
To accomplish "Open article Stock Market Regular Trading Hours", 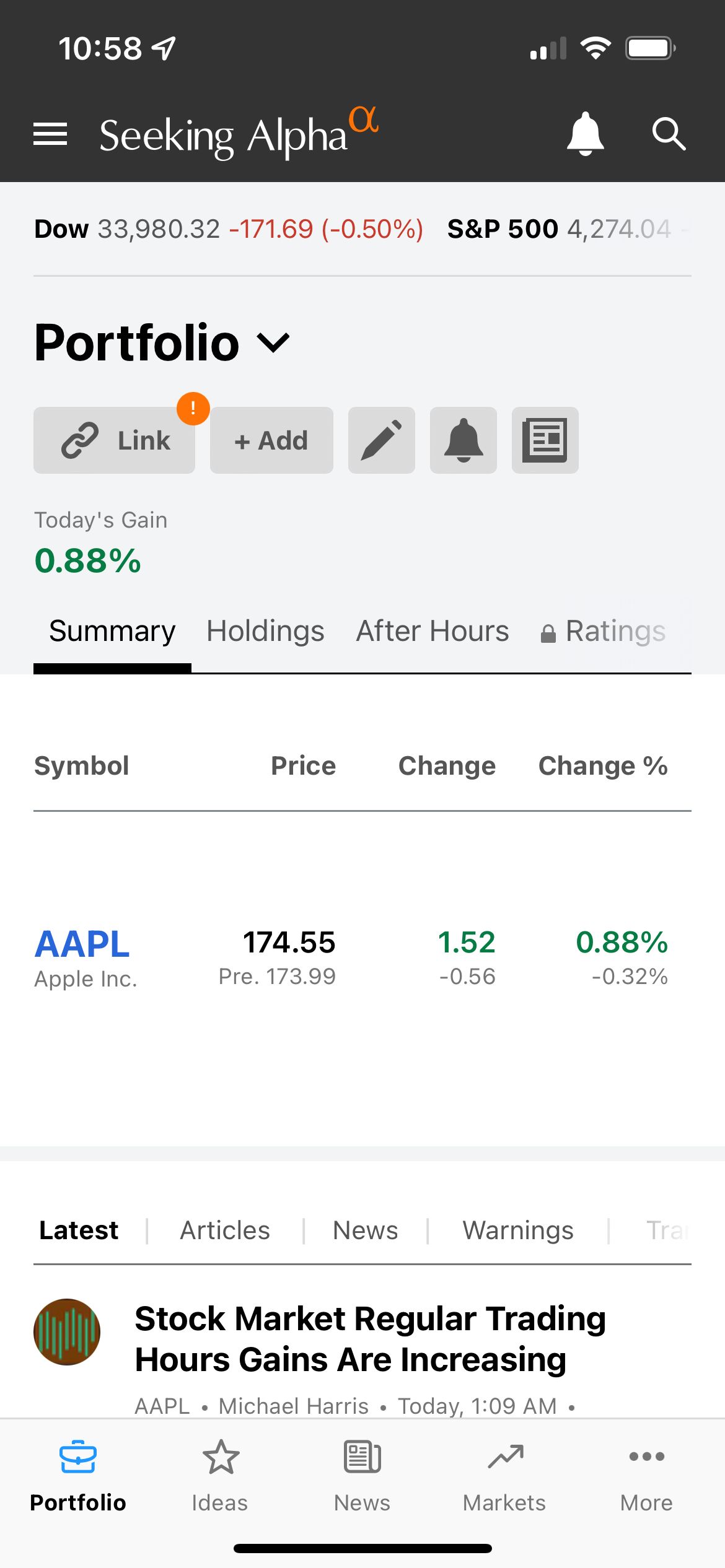I will coord(370,1339).
